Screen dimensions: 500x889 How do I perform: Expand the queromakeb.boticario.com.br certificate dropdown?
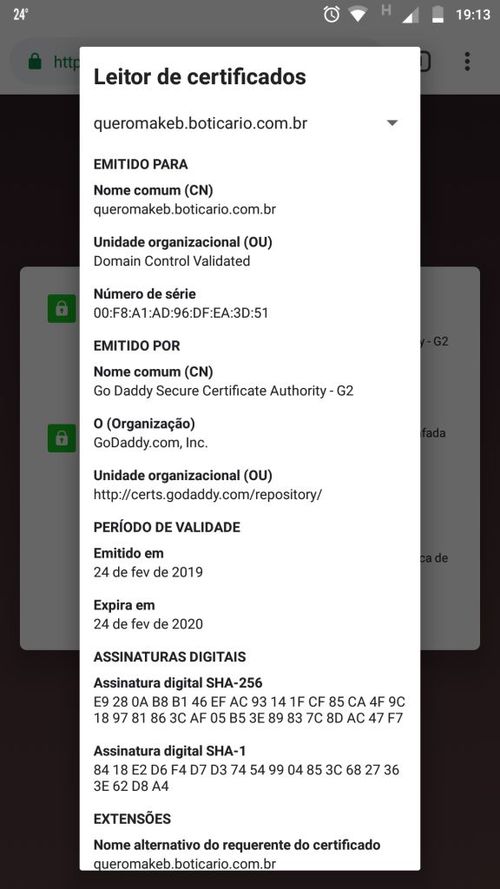coord(245,123)
